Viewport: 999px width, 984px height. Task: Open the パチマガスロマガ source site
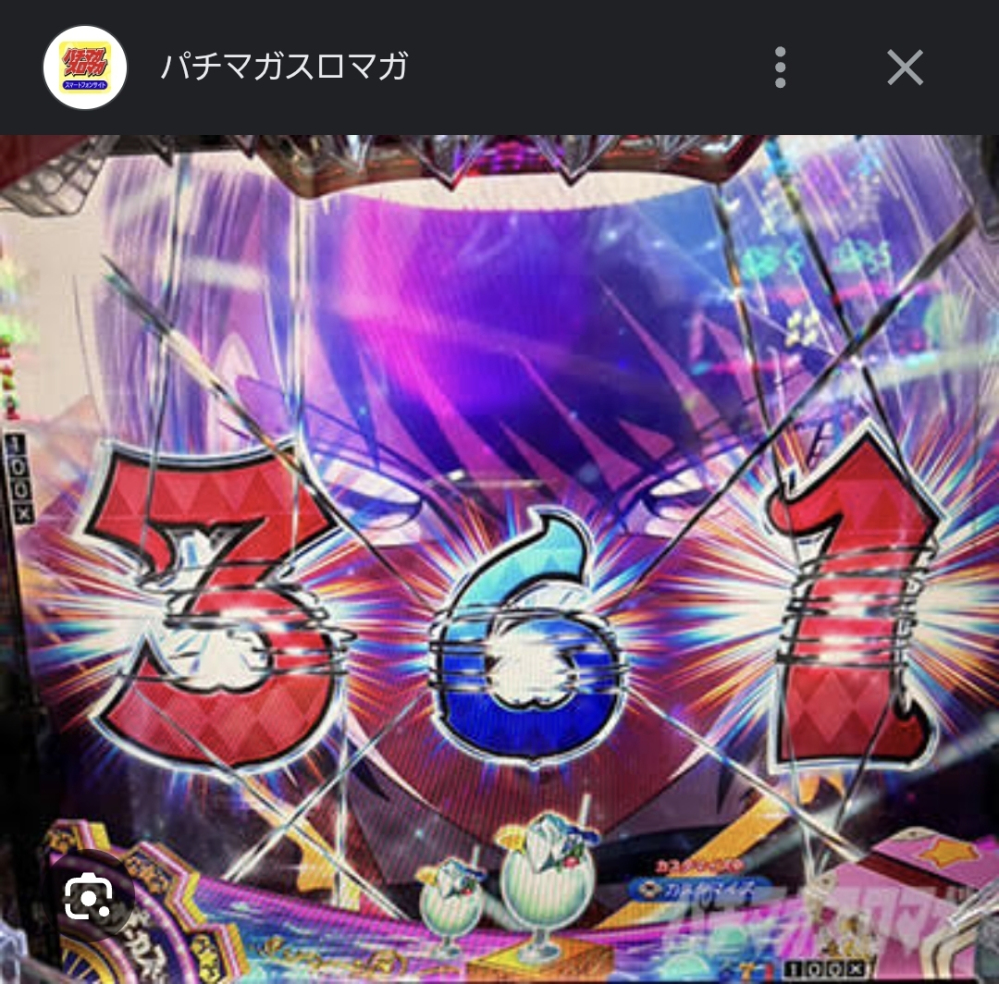(284, 68)
